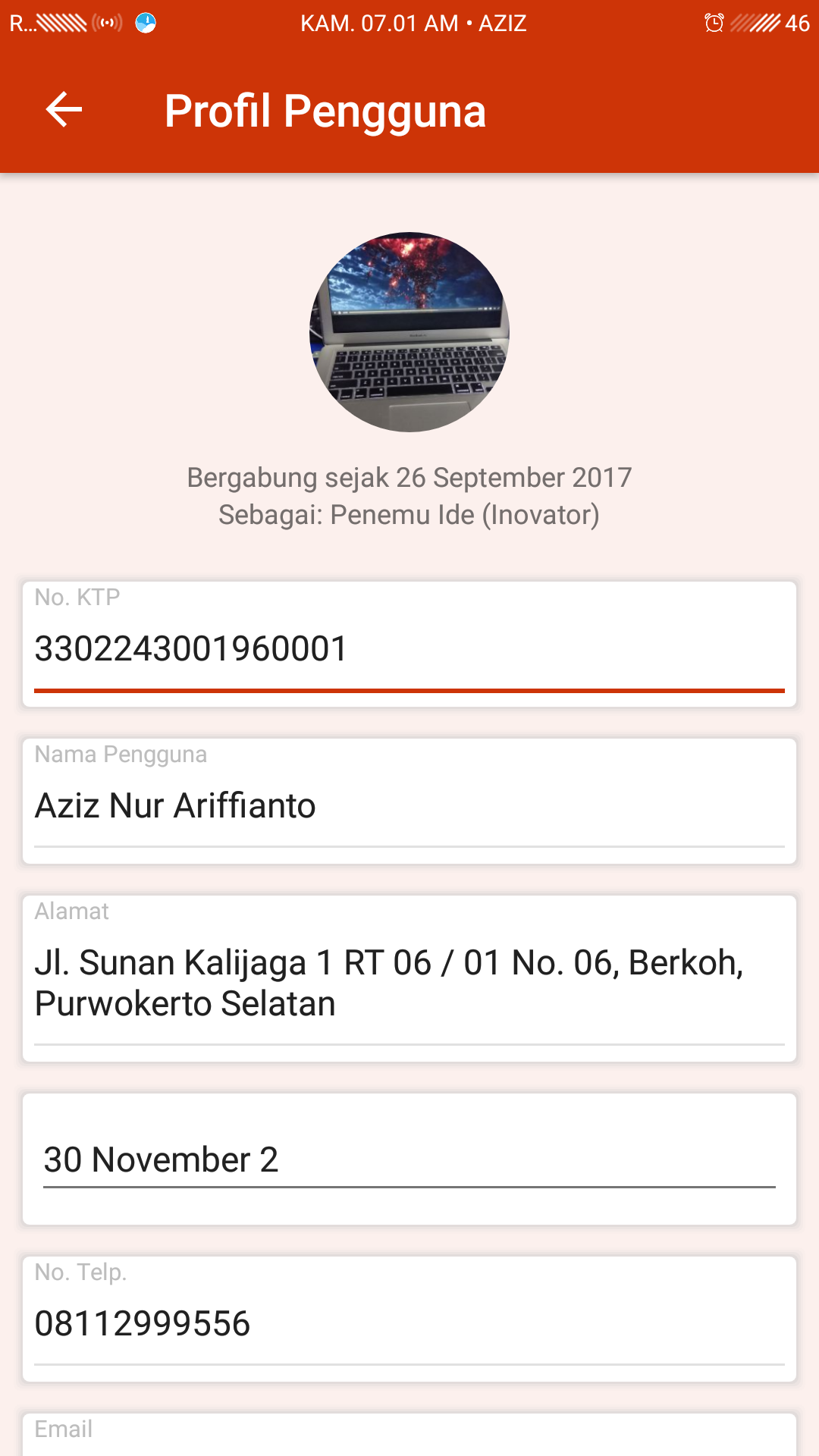Open the 30 November date field
The image size is (819, 1456).
(x=408, y=1160)
